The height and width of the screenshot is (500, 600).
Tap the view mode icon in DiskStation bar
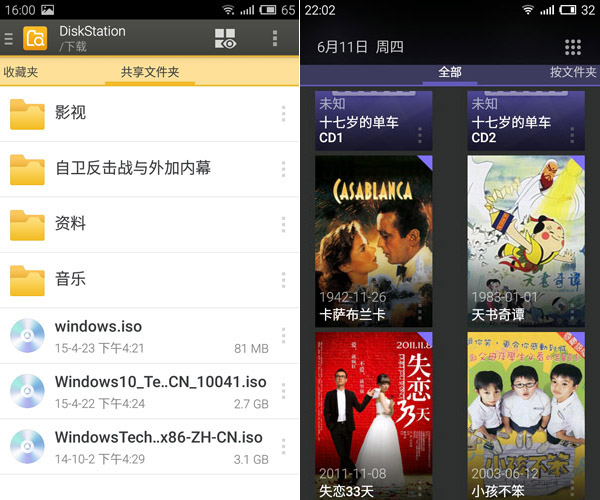coord(226,39)
